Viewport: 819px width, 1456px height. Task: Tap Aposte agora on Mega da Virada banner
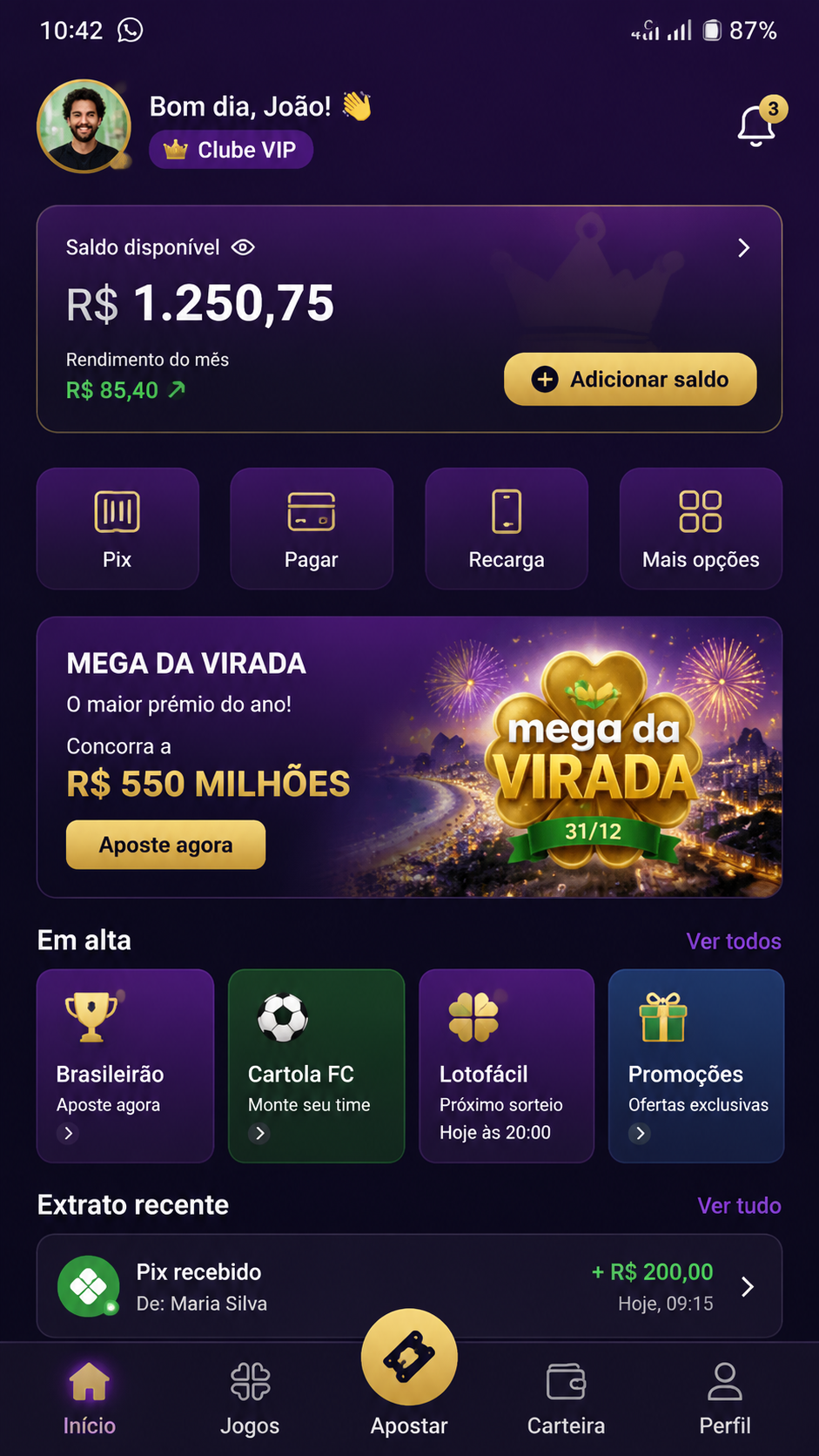165,845
